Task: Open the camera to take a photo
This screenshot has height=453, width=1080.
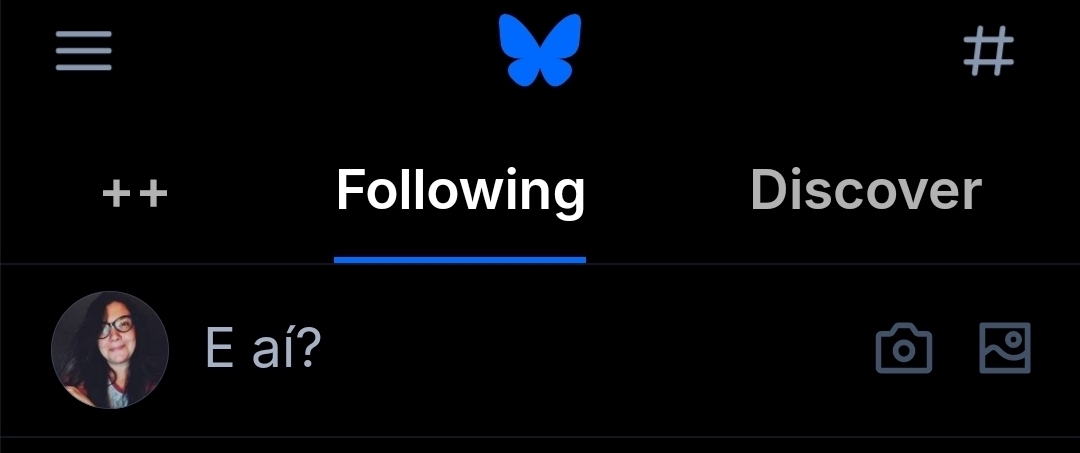Action: pos(904,349)
